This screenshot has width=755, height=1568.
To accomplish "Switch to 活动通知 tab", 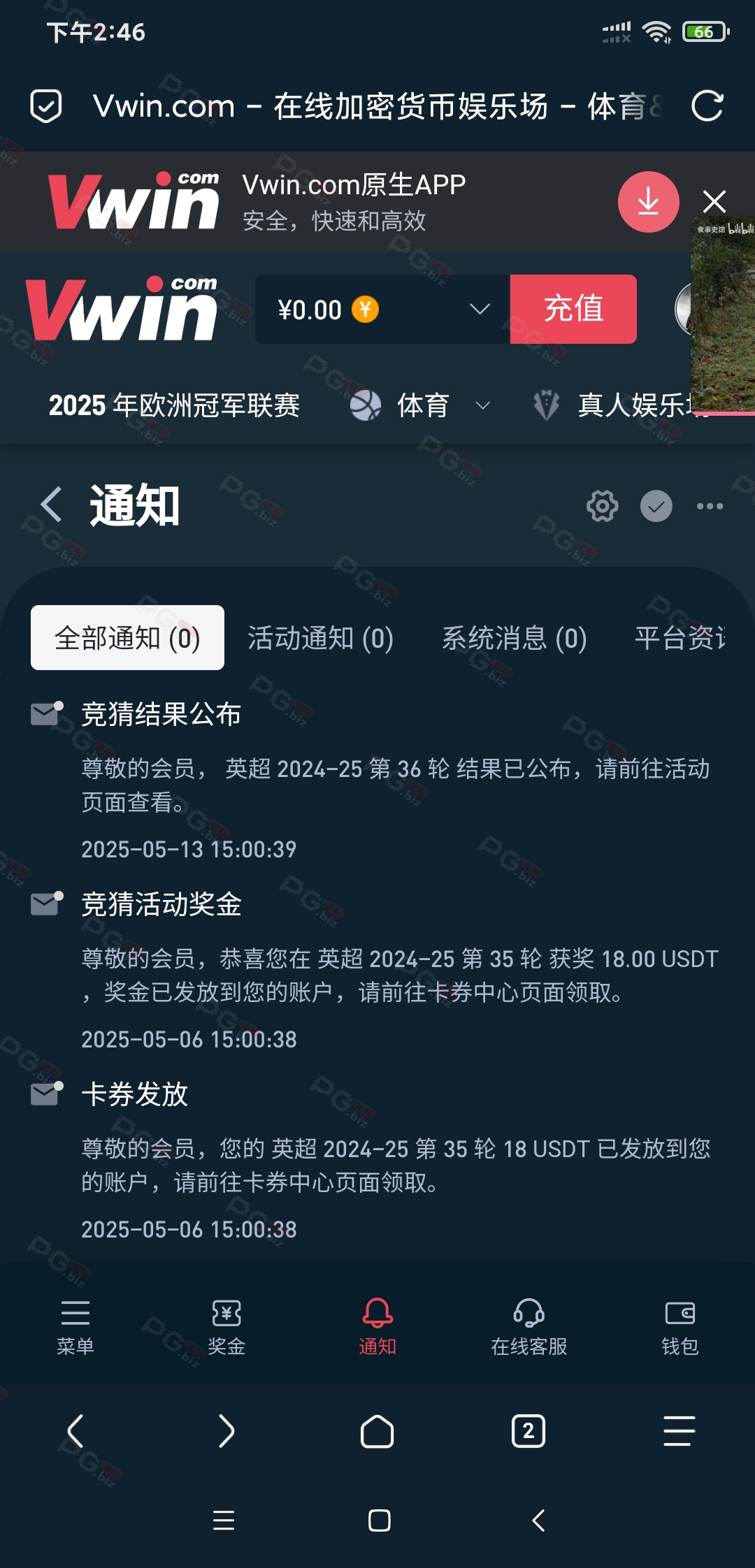I will coord(320,638).
